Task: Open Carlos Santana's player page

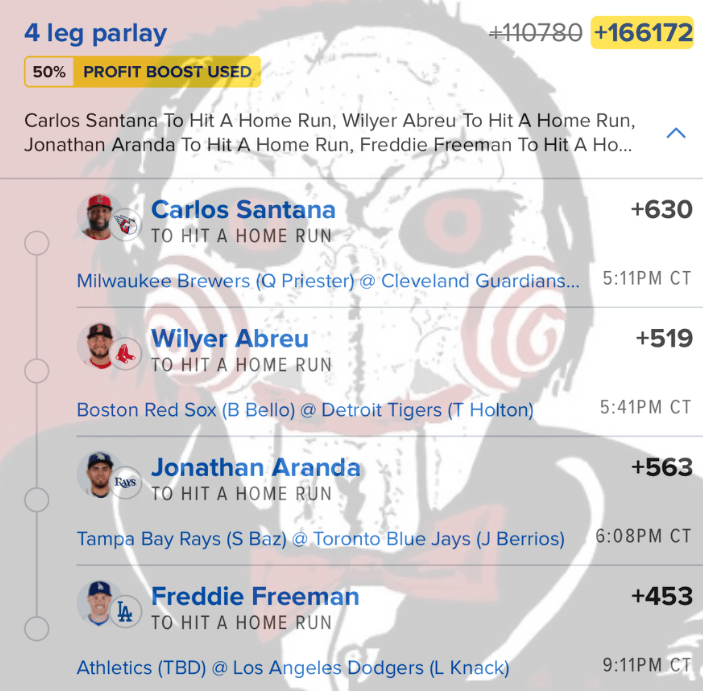Action: tap(243, 210)
